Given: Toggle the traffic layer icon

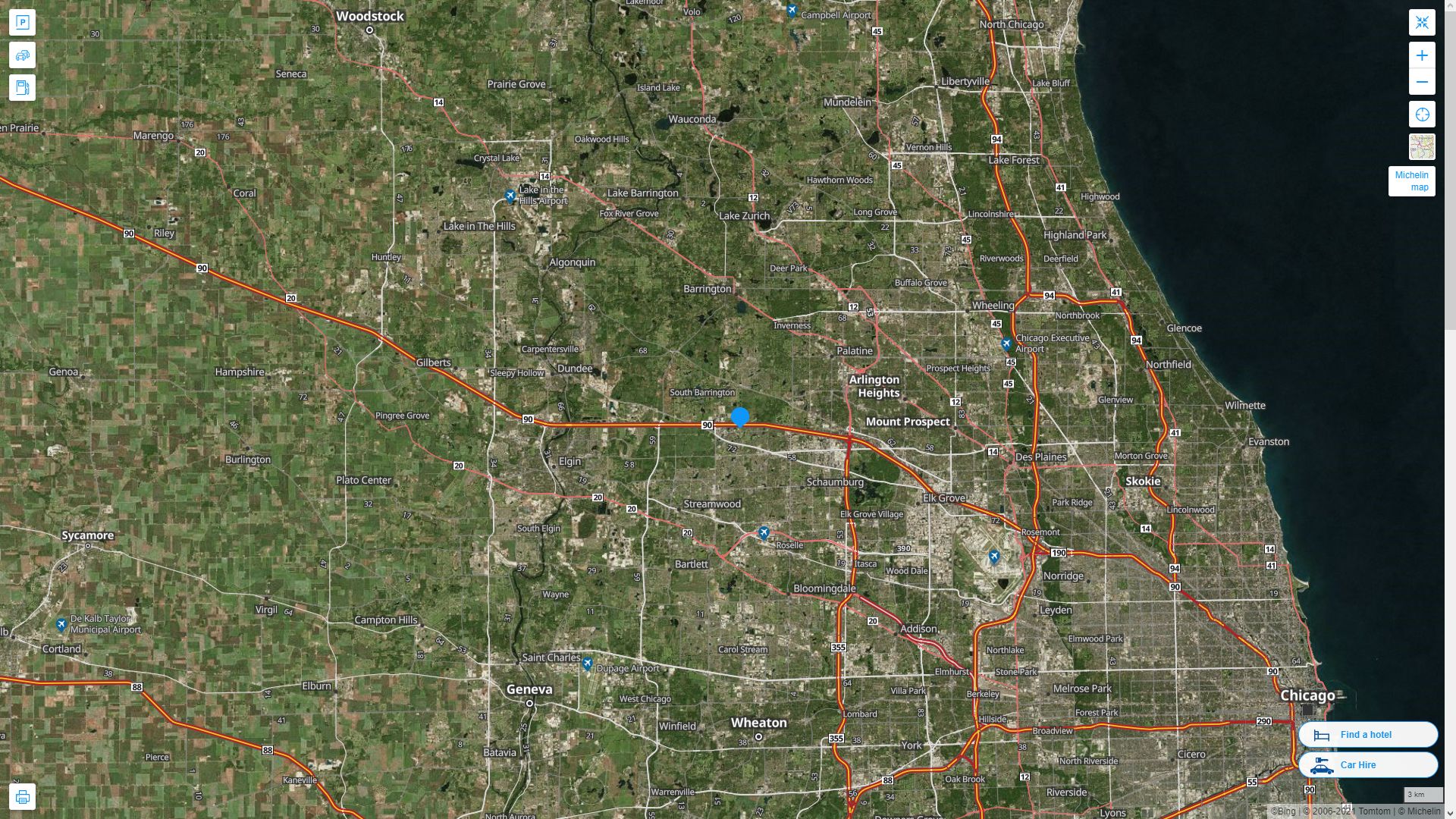Looking at the screenshot, I should pyautogui.click(x=22, y=55).
